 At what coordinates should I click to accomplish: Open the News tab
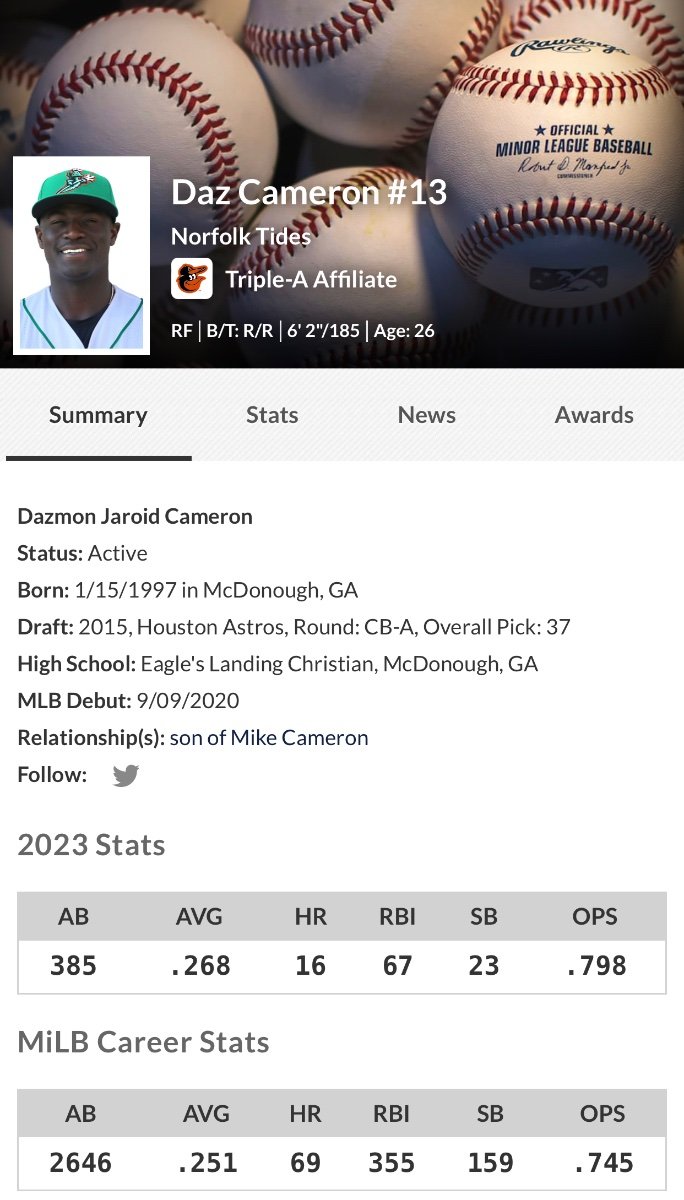point(426,415)
